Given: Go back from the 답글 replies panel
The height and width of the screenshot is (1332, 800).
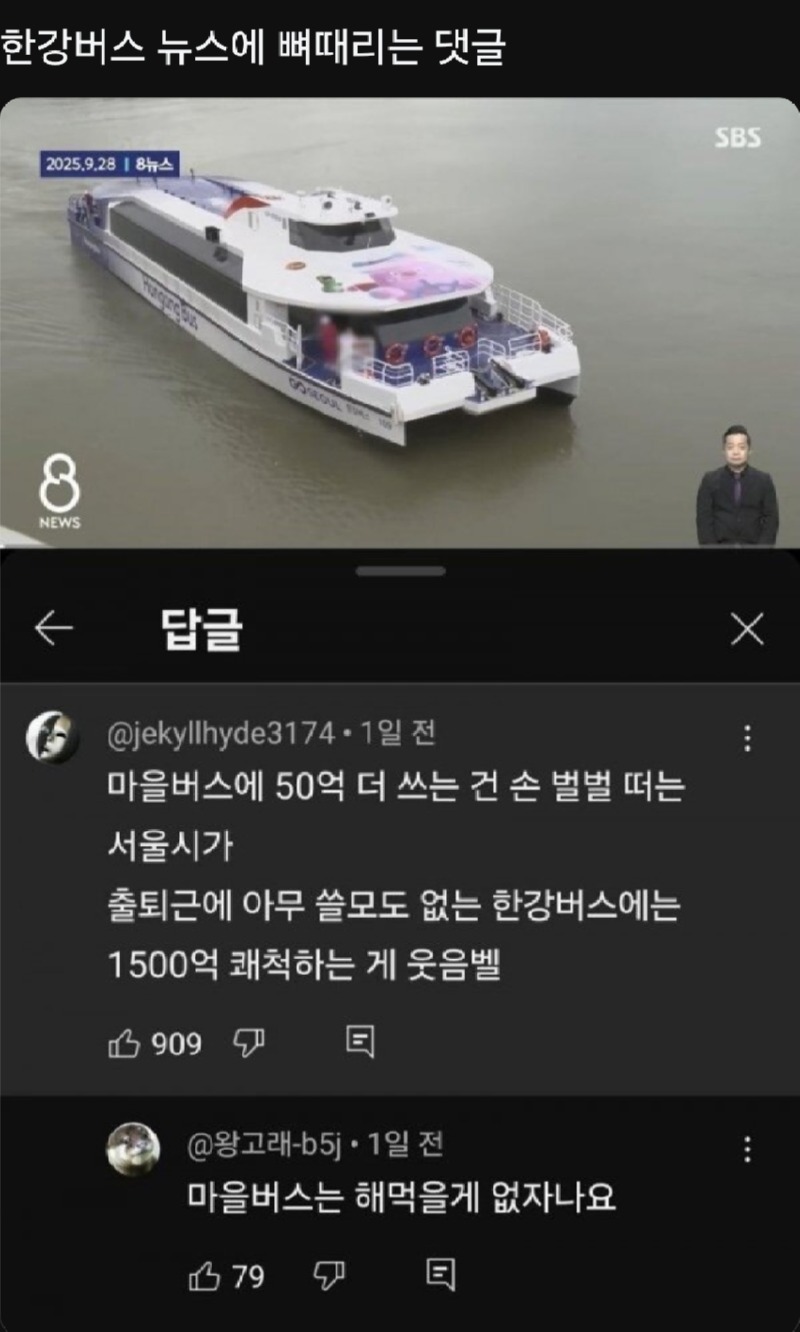Looking at the screenshot, I should pos(54,628).
